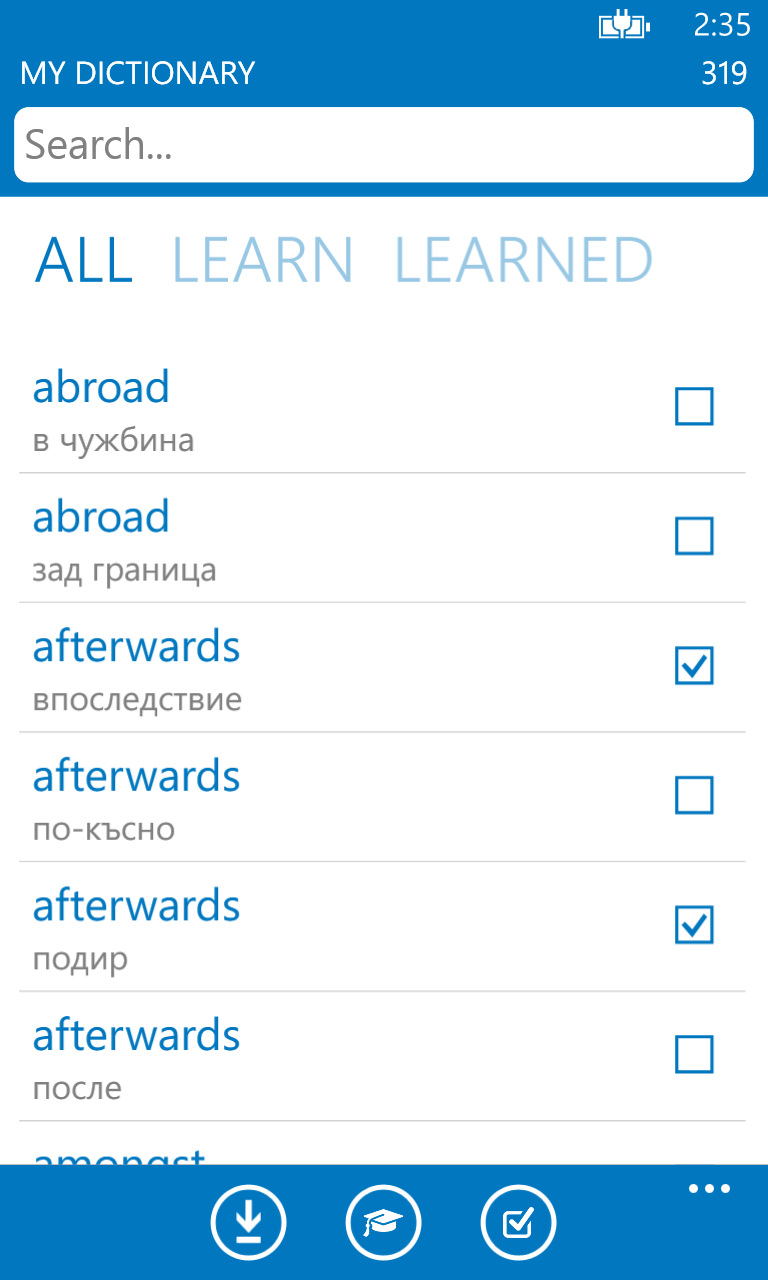Check the box for abroad – в чужбина
This screenshot has width=768, height=1280.
694,407
